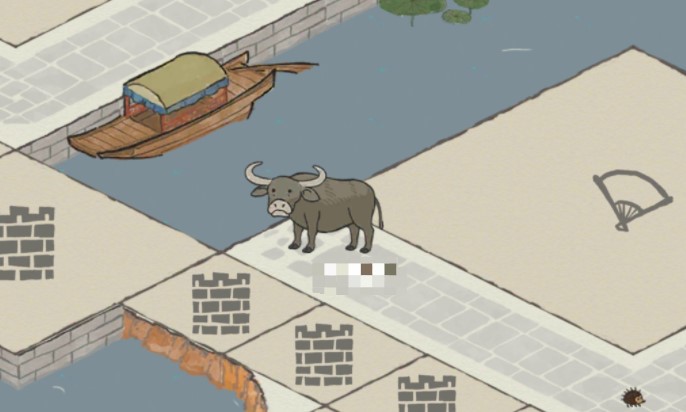Tap the small hedgehog in the corner
The image size is (686, 412).
pyautogui.click(x=632, y=398)
